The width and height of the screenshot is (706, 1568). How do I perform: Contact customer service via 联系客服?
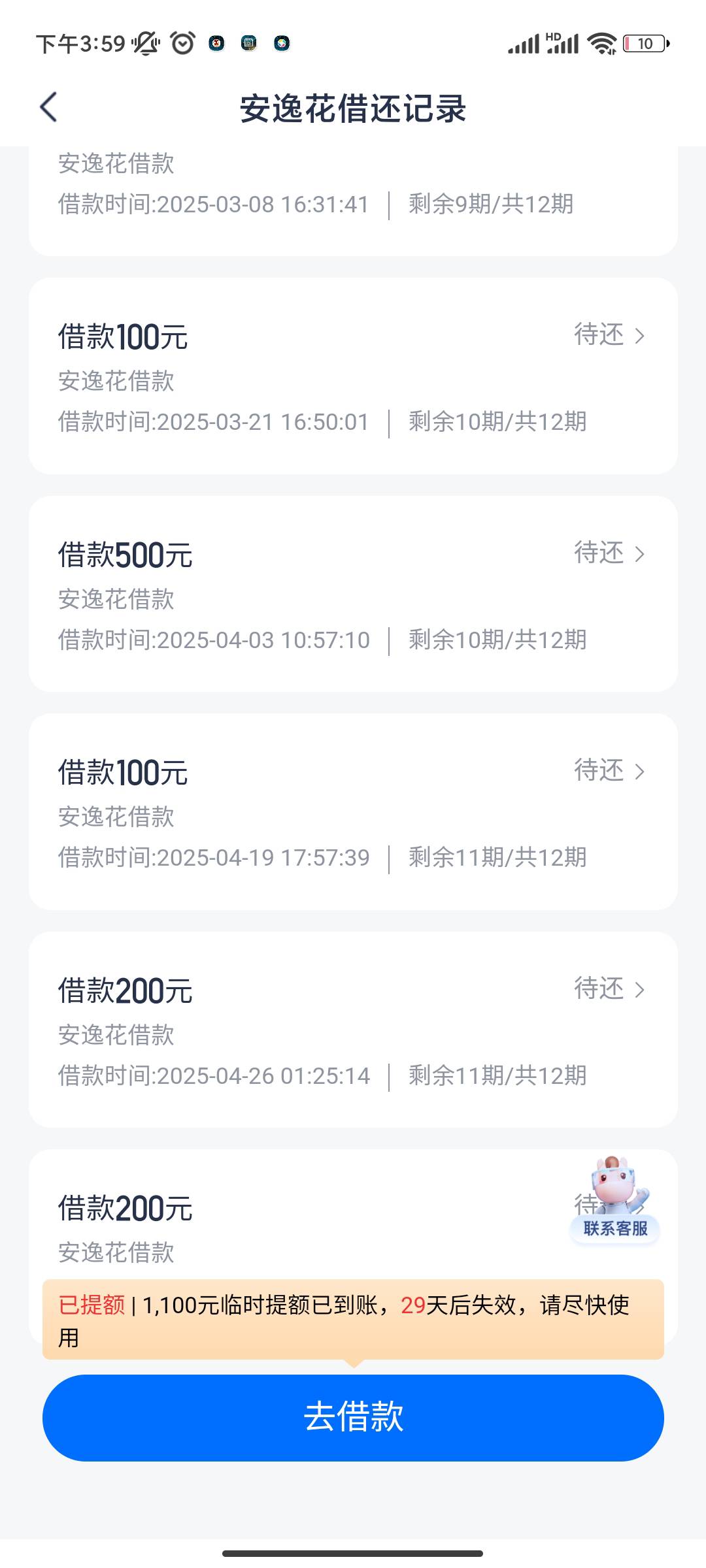615,1200
